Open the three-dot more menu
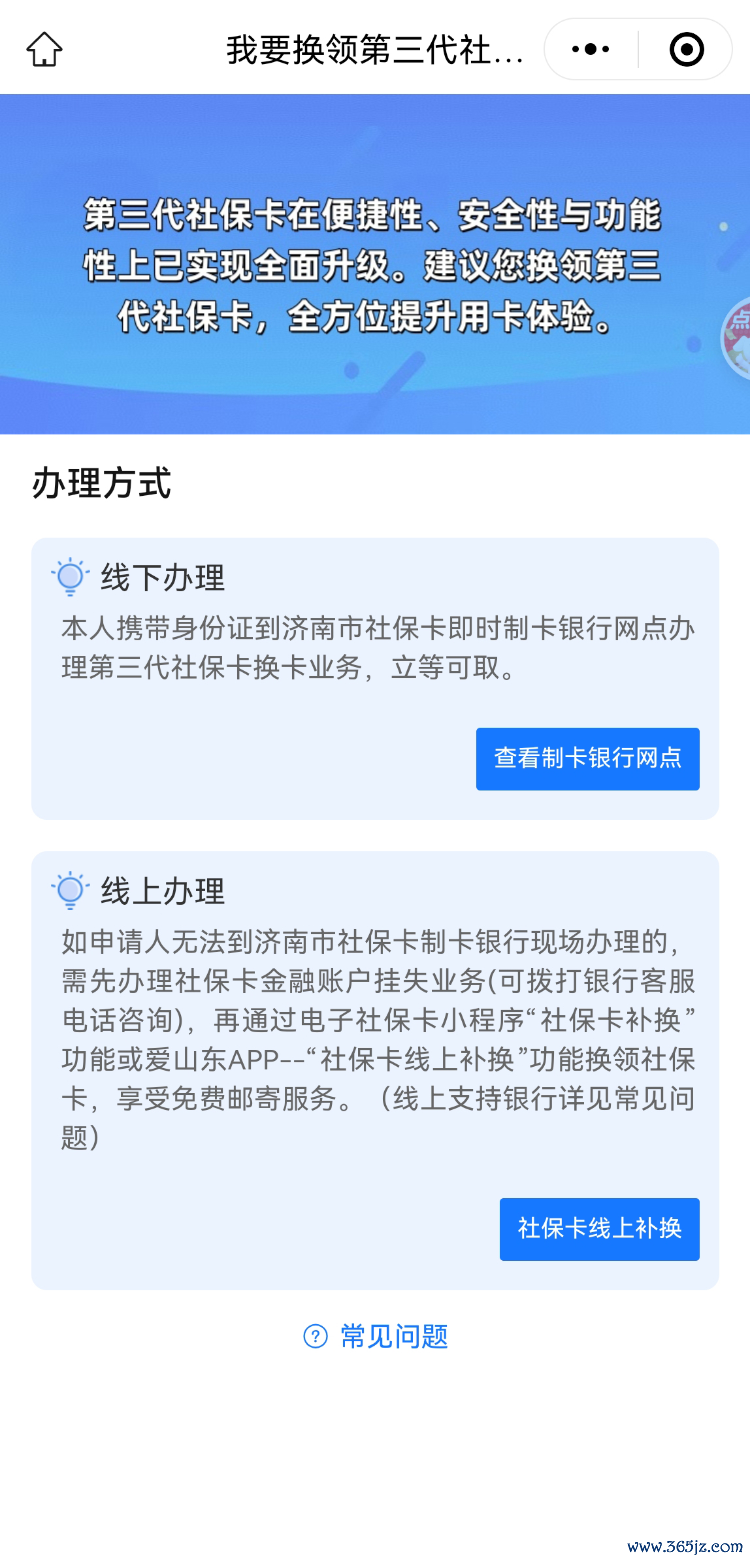Image resolution: width=750 pixels, height=1562 pixels. tap(591, 49)
